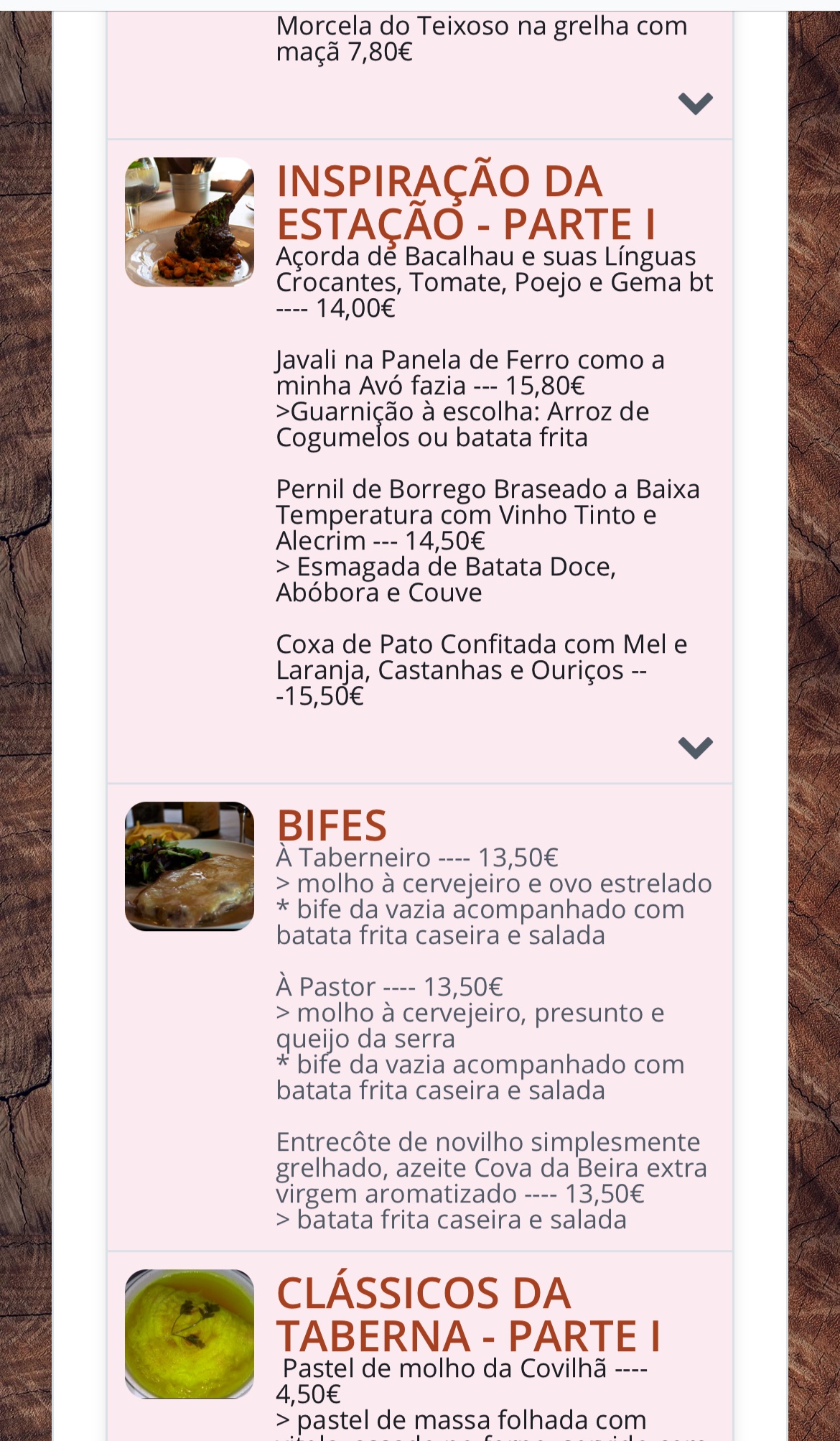Open the Clássicos da Taberna dish photo
This screenshot has width=840, height=1441.
click(190, 1334)
